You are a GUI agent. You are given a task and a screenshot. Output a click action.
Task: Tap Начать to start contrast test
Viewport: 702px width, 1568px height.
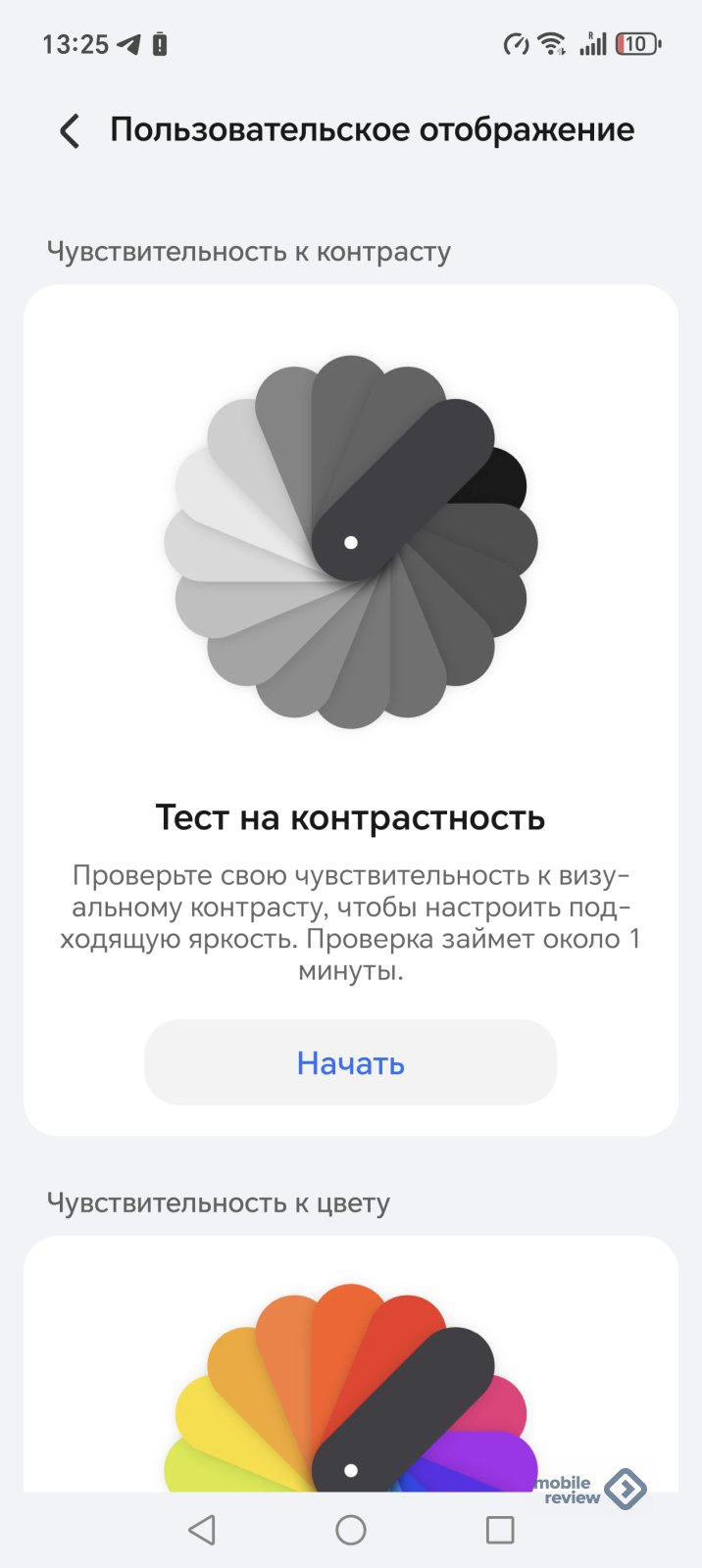pos(350,1062)
